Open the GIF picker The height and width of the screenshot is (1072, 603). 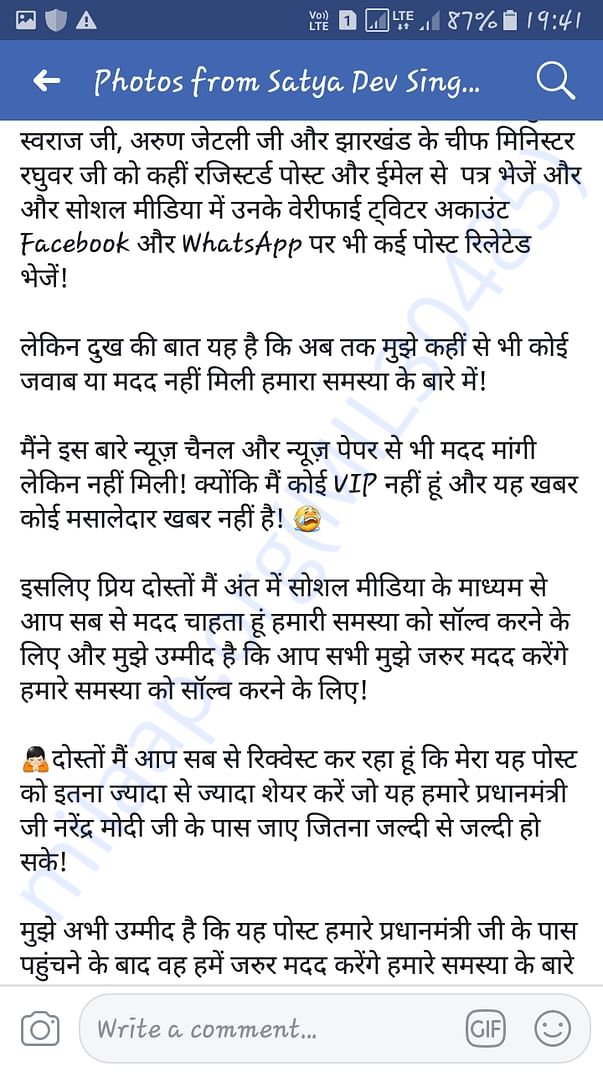click(x=485, y=1028)
